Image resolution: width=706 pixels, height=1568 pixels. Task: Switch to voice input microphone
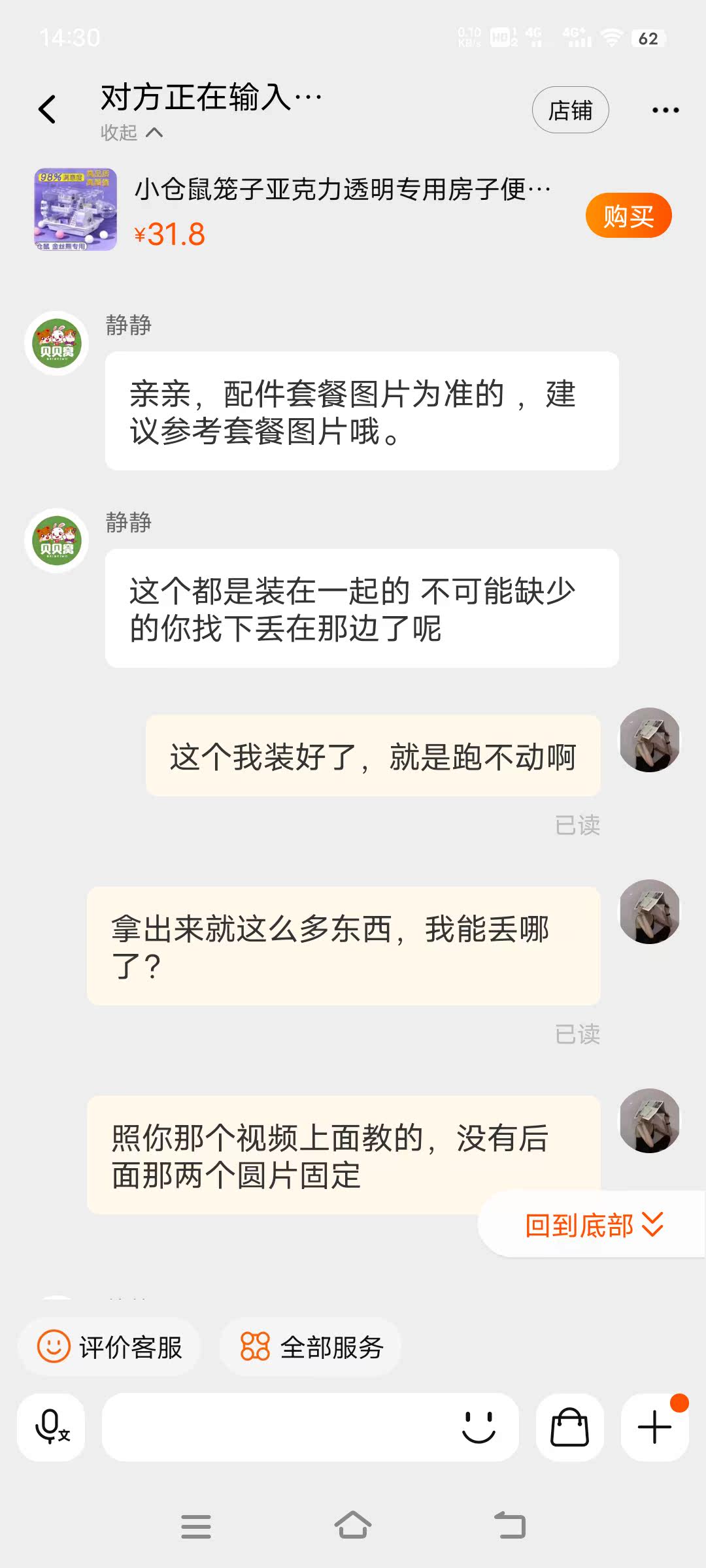(x=52, y=1427)
